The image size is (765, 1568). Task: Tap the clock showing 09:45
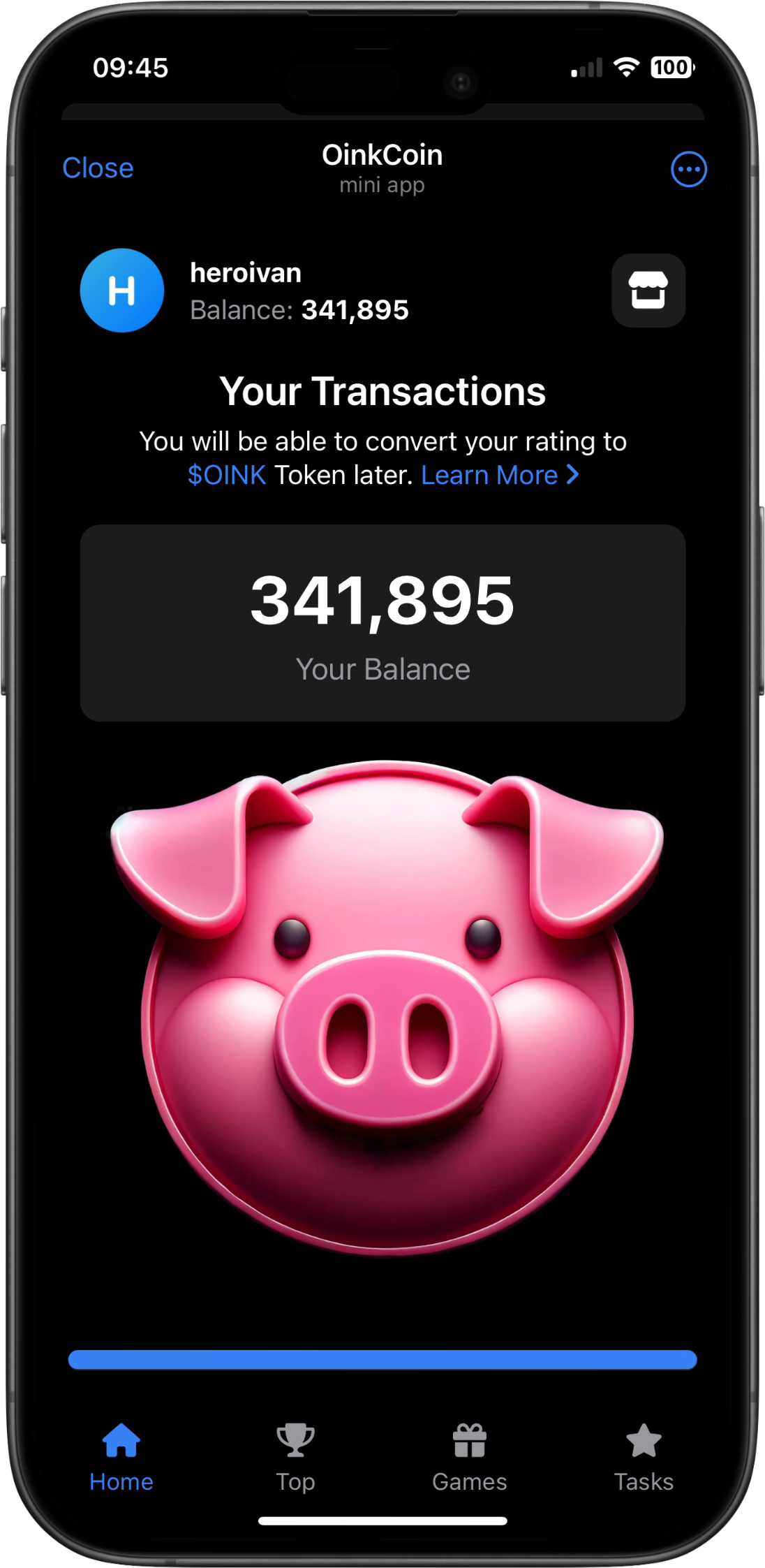129,68
